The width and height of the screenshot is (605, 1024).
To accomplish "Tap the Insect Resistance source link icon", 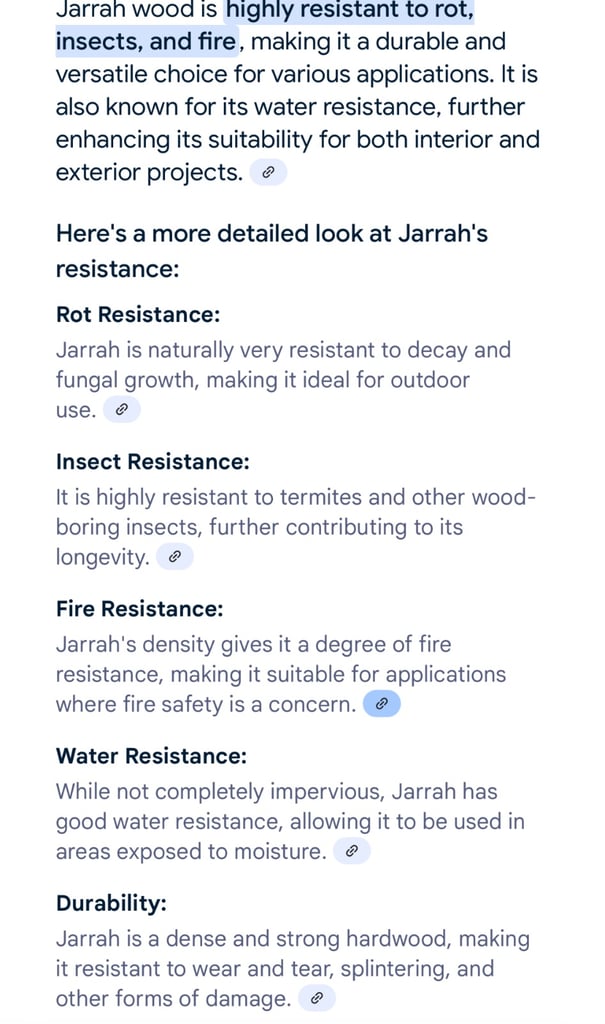I will 174,557.
